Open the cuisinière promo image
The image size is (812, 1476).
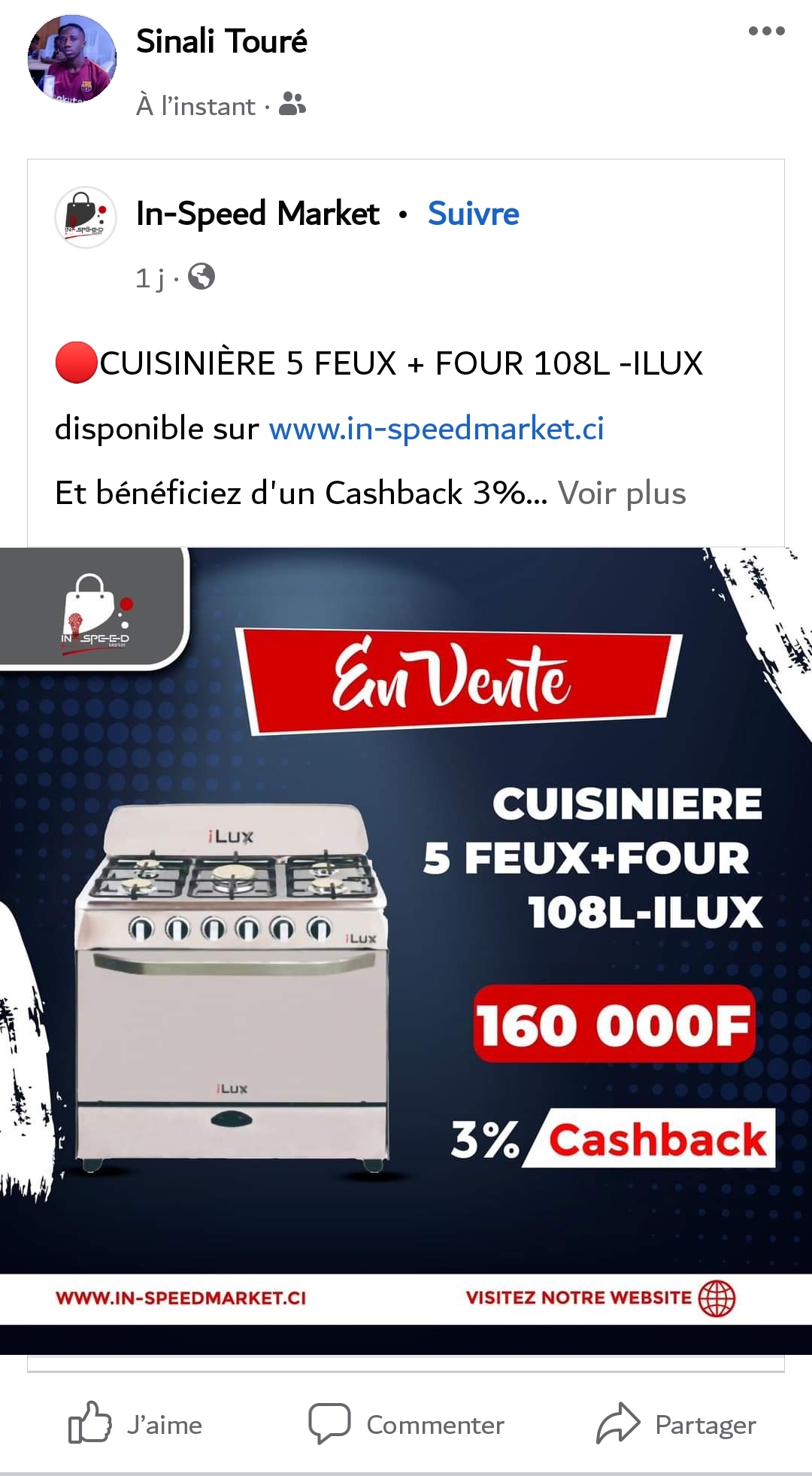point(406,951)
